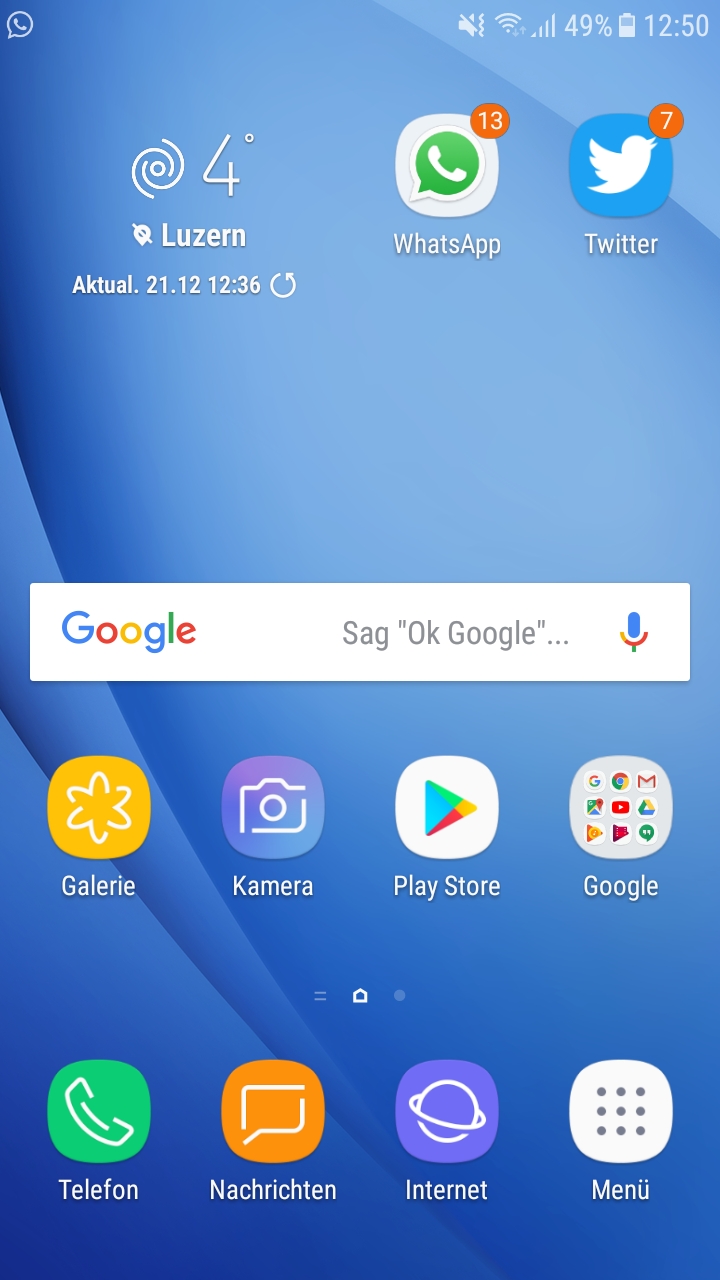Open the Galerie app

98,808
